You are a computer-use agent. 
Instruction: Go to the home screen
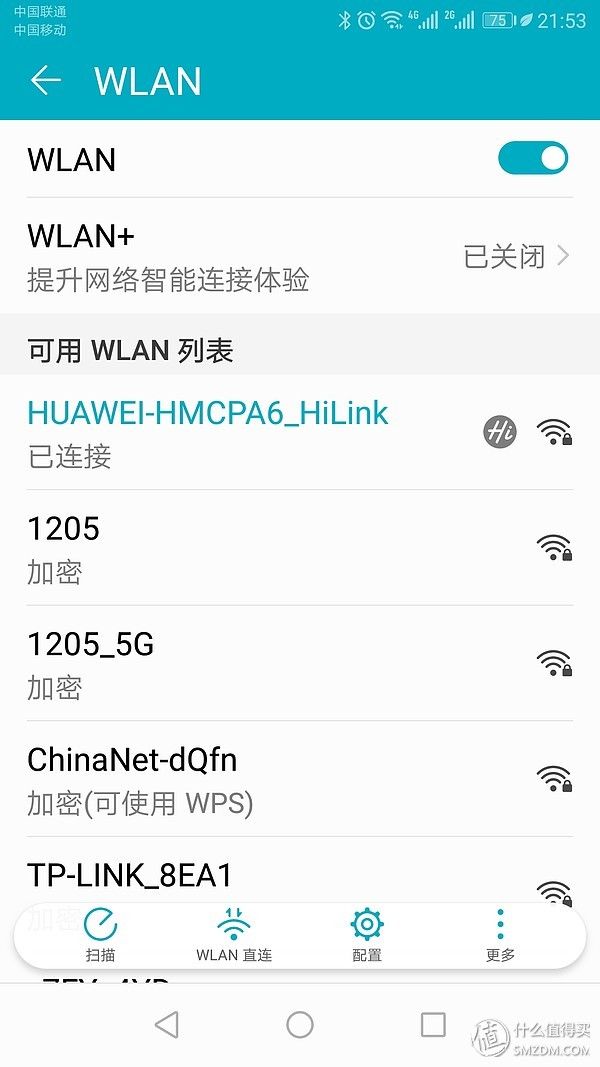point(300,1024)
